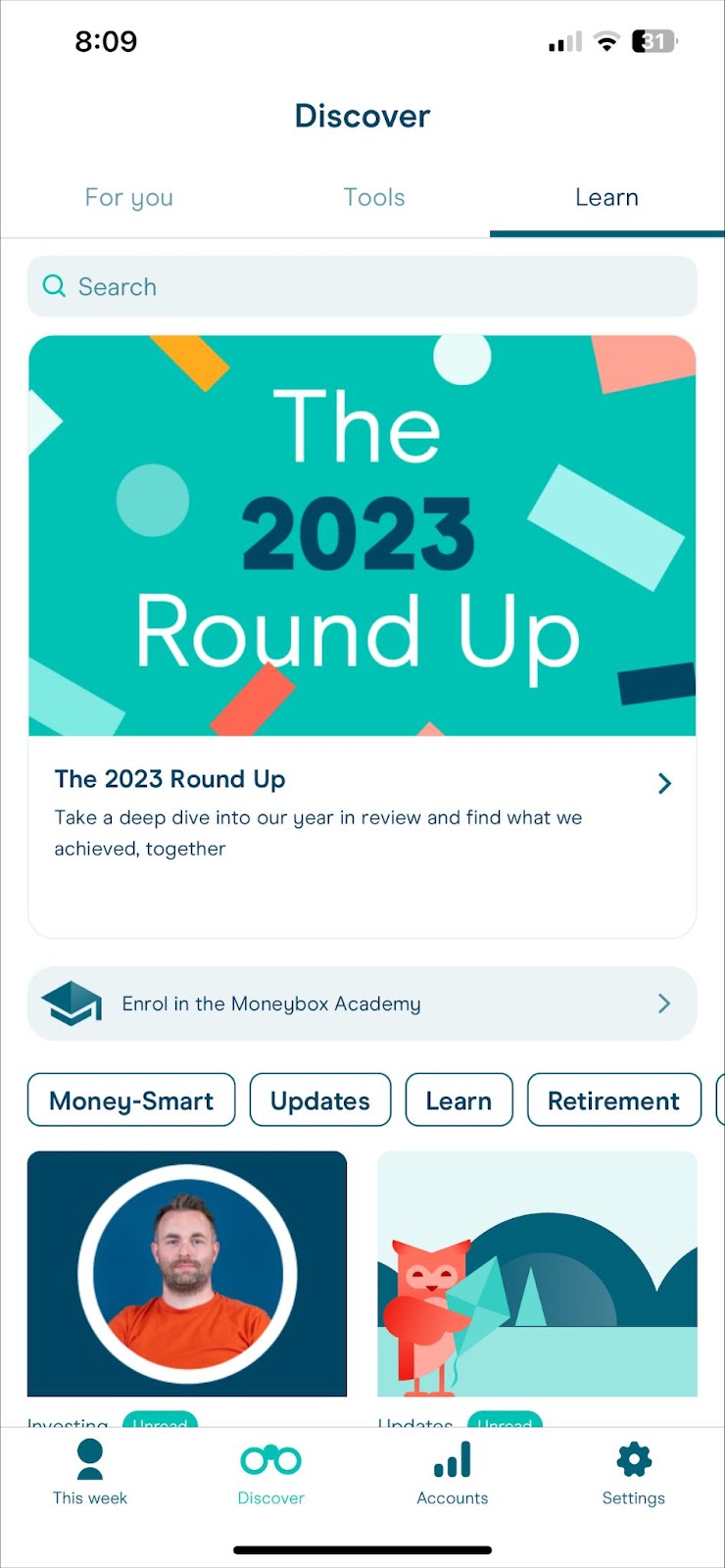Open the Discover tab in bottom bar
The image size is (725, 1568).
tap(271, 1471)
